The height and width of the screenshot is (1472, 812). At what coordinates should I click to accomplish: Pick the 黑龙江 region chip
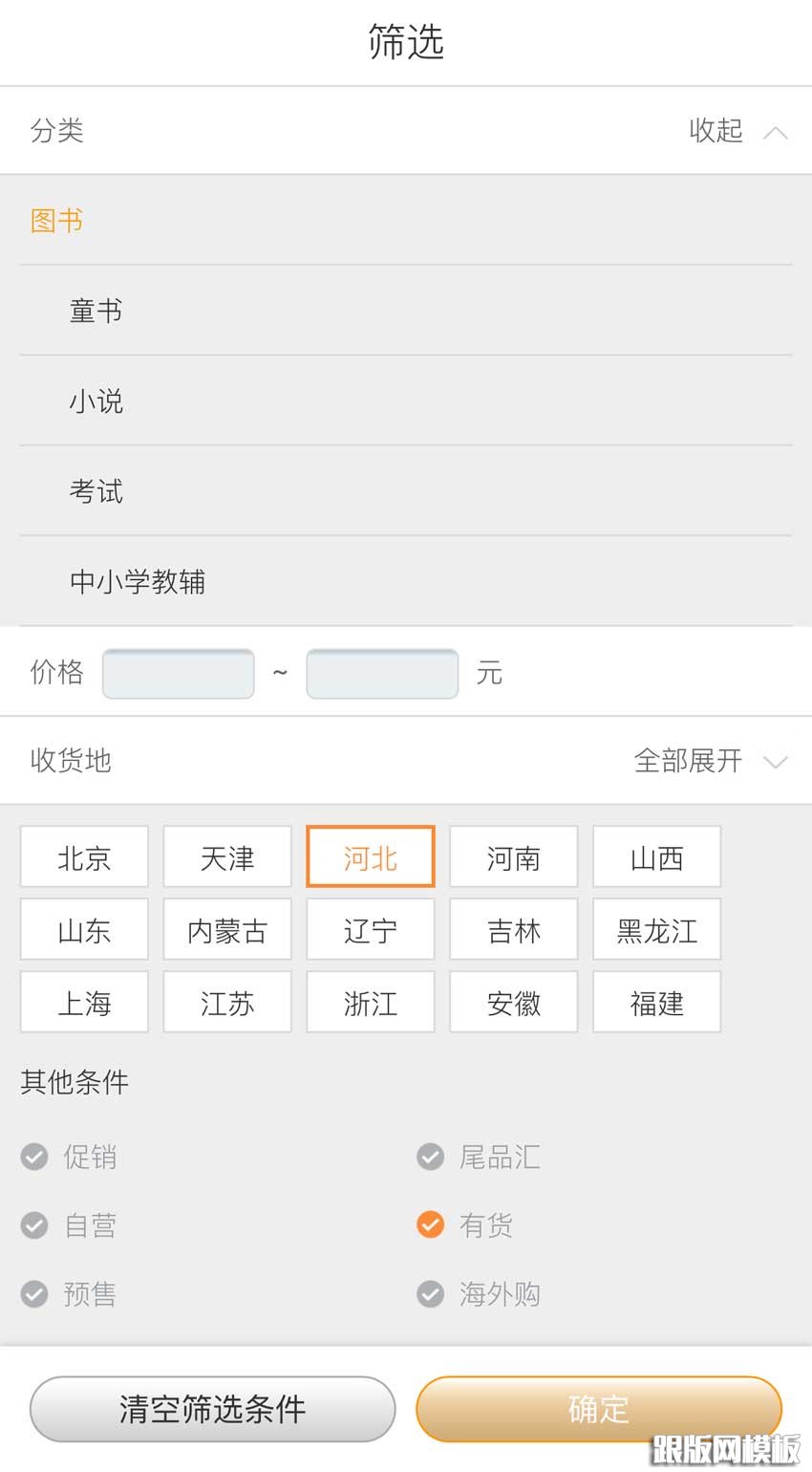pos(657,930)
